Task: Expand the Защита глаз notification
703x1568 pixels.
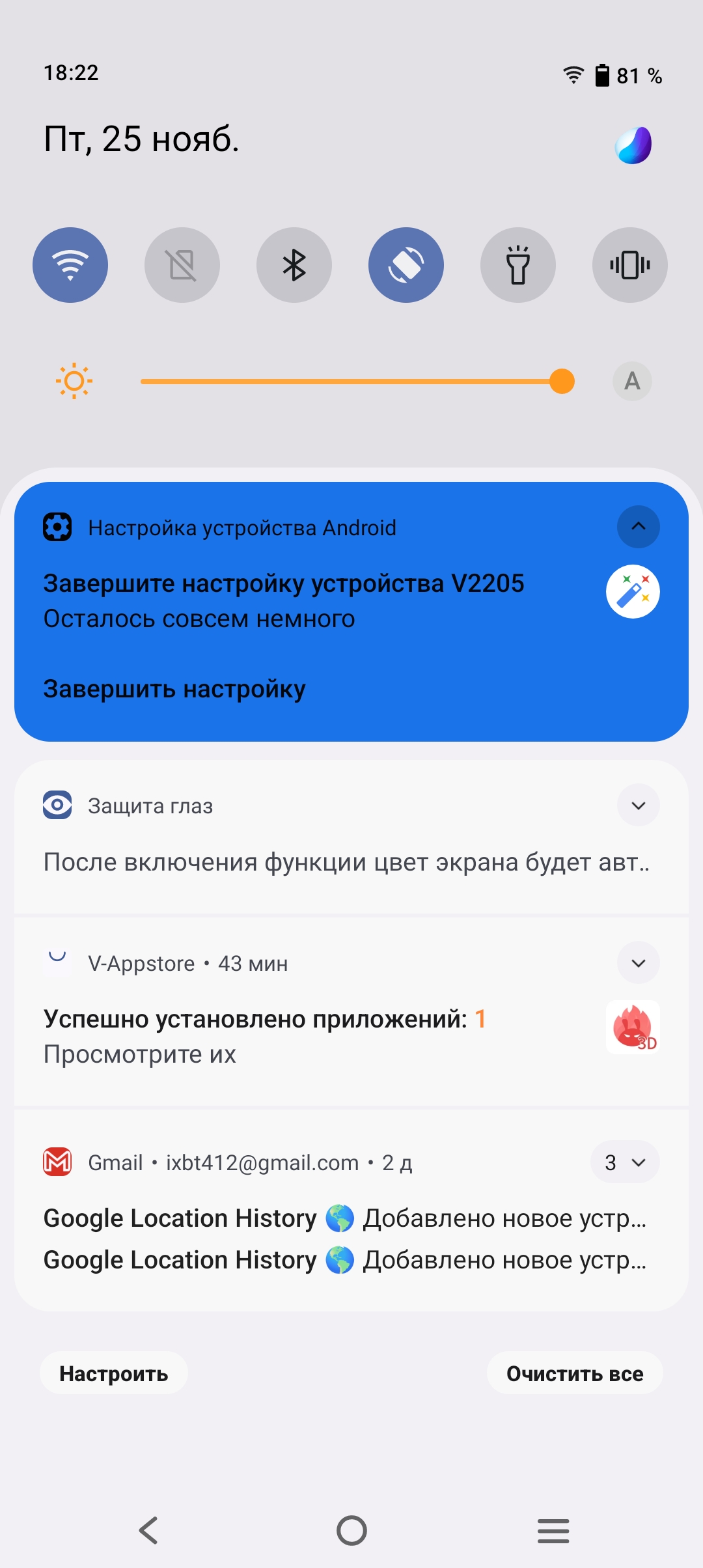Action: 638,805
